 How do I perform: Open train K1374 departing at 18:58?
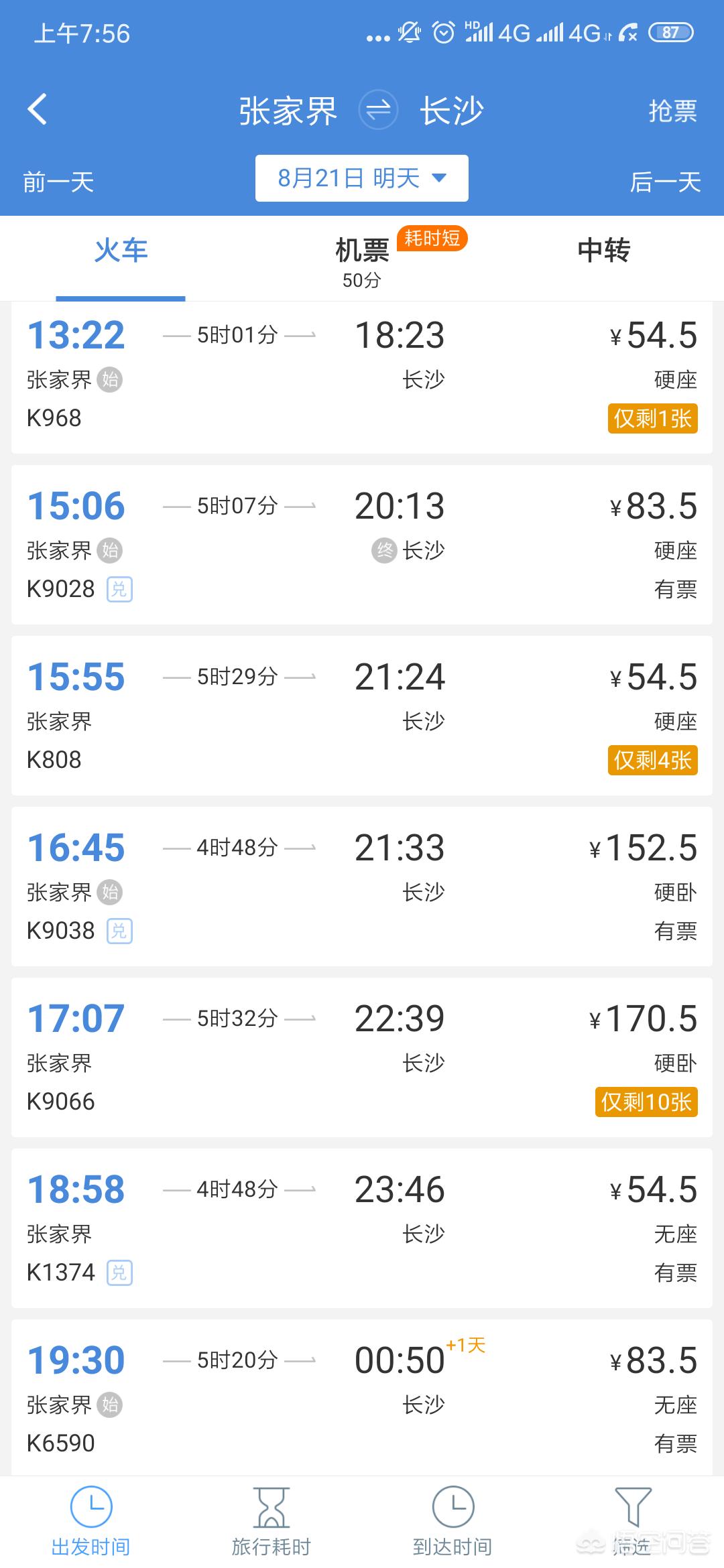pyautogui.click(x=362, y=1228)
